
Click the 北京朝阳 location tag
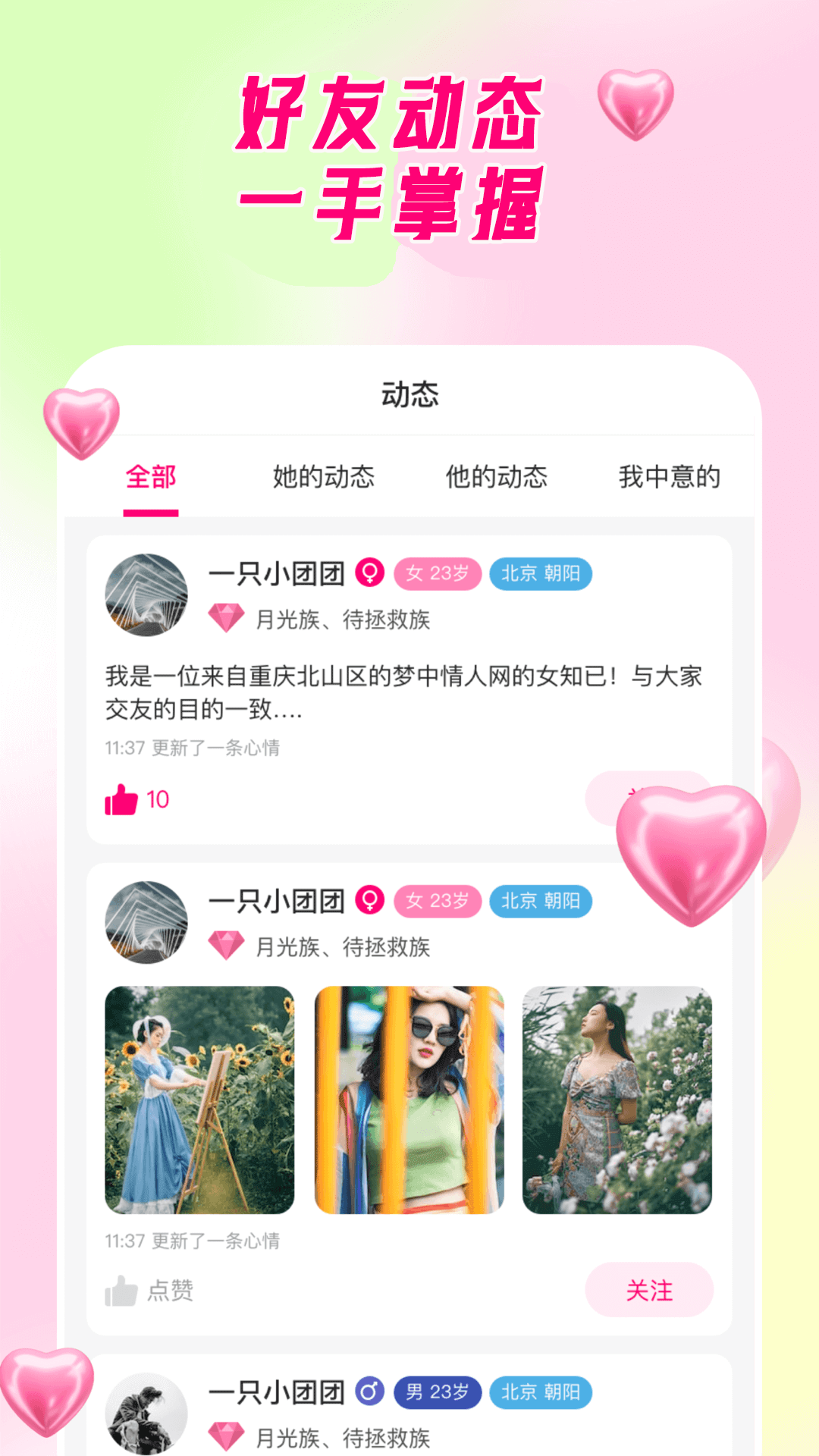pos(542,576)
